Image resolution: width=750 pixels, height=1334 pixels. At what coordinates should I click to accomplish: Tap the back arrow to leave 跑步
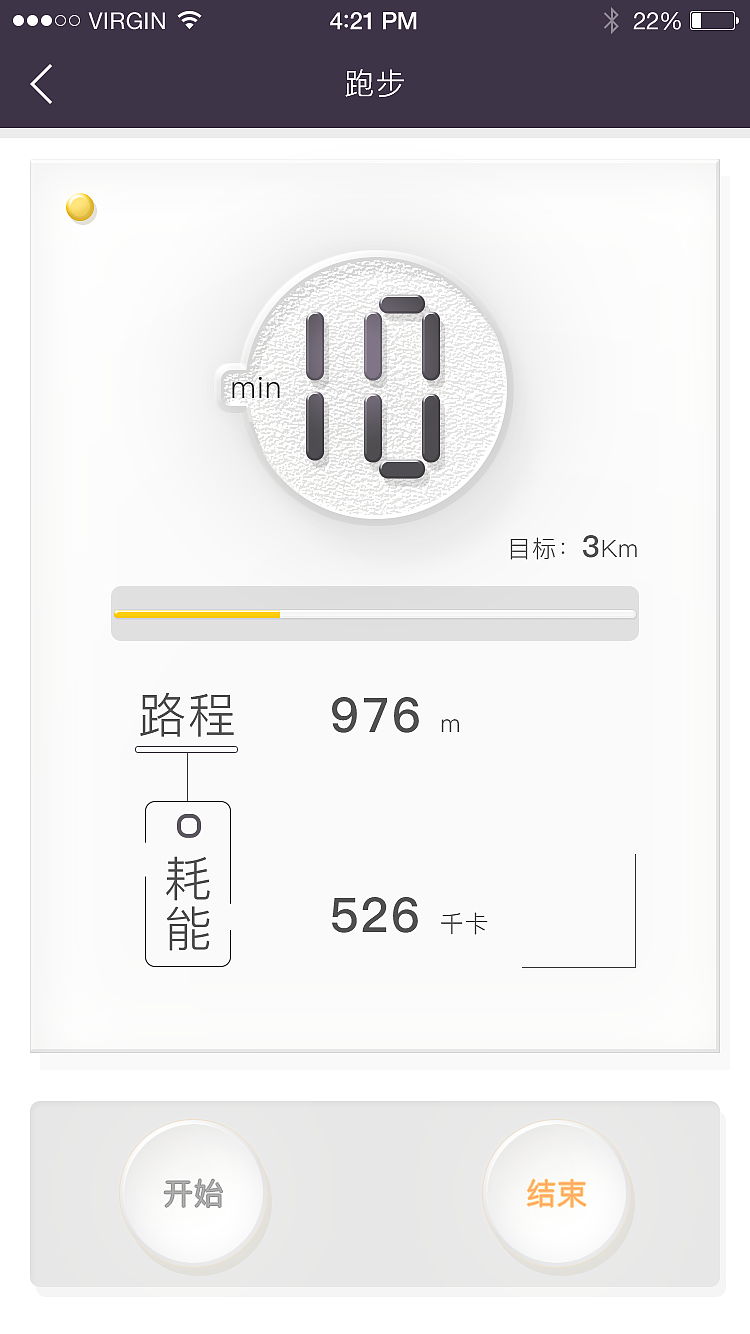[40, 84]
